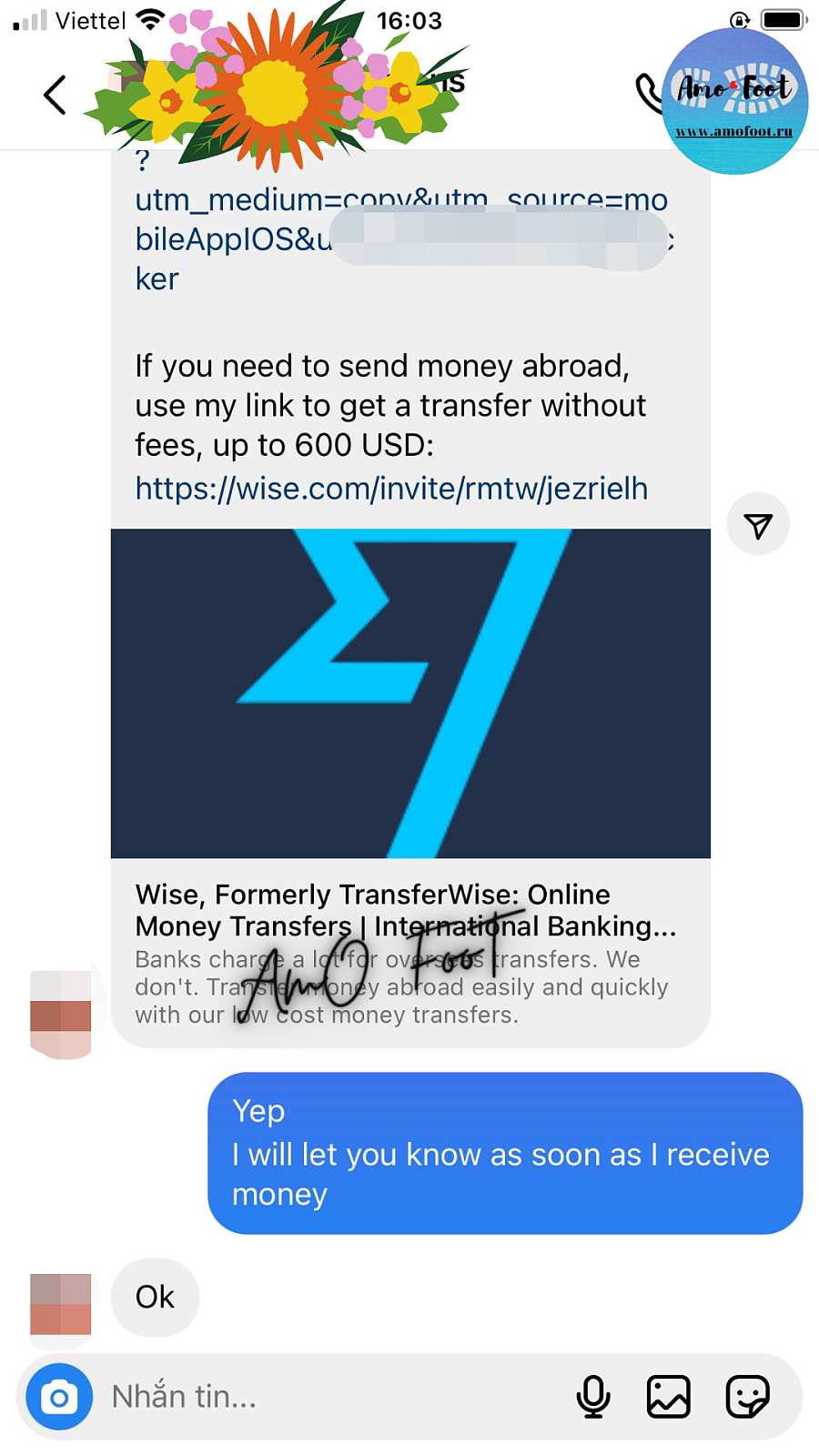Viewport: 819px width, 1456px height.
Task: Attach a photo from the gallery
Action: tap(669, 1396)
